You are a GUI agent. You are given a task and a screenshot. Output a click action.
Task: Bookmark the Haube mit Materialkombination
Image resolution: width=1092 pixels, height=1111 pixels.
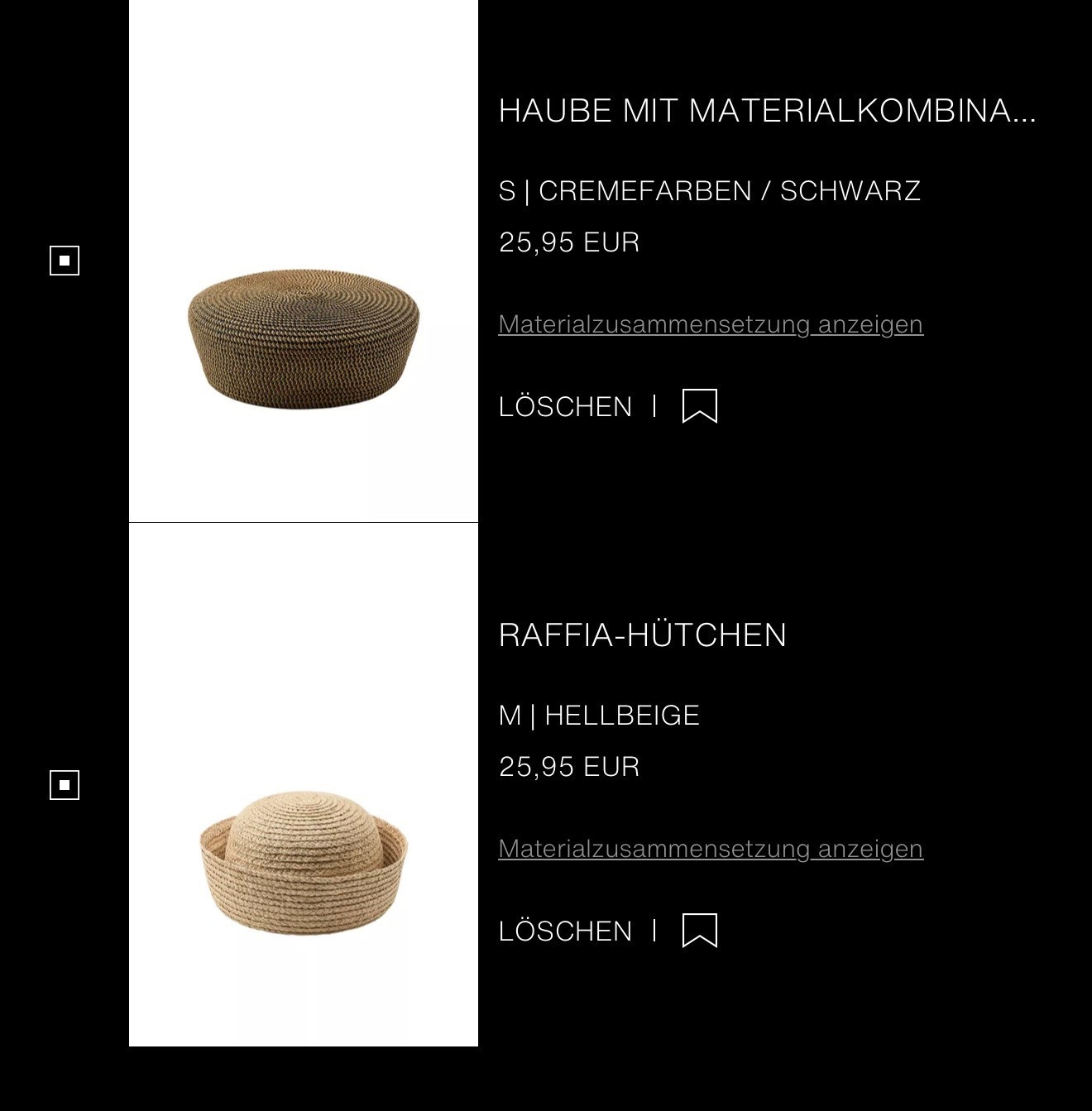(699, 406)
